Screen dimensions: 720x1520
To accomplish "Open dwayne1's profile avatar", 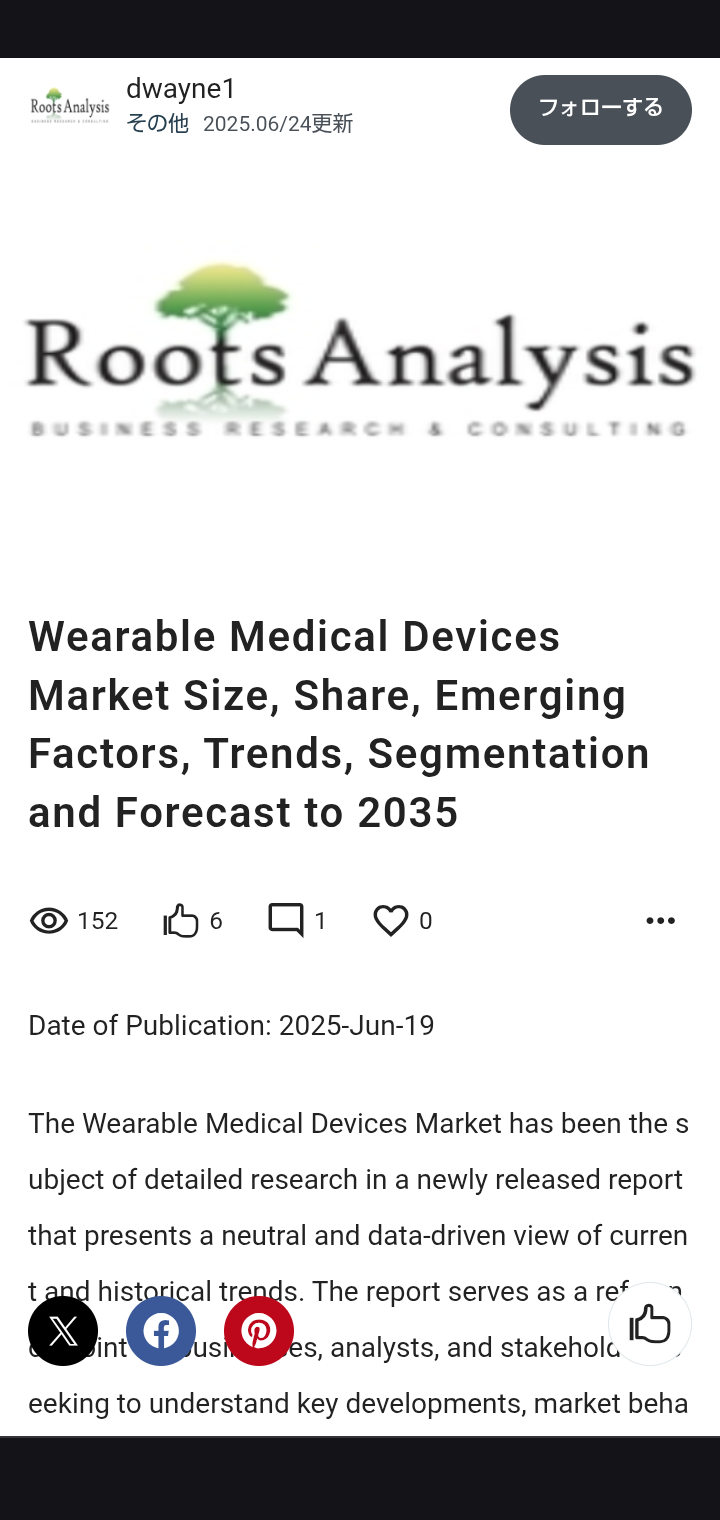I will [70, 107].
